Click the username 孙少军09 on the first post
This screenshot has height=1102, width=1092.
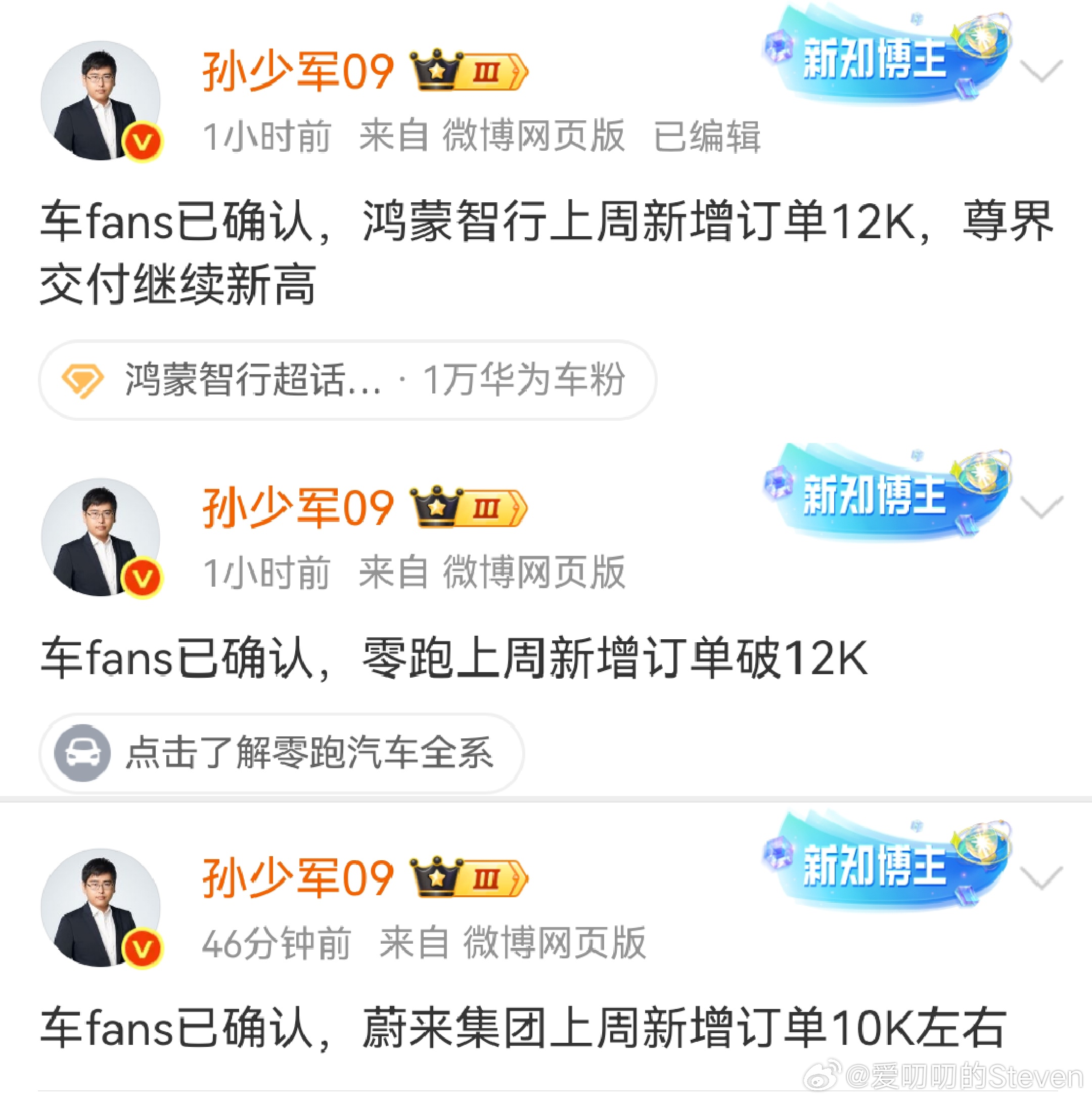point(297,70)
